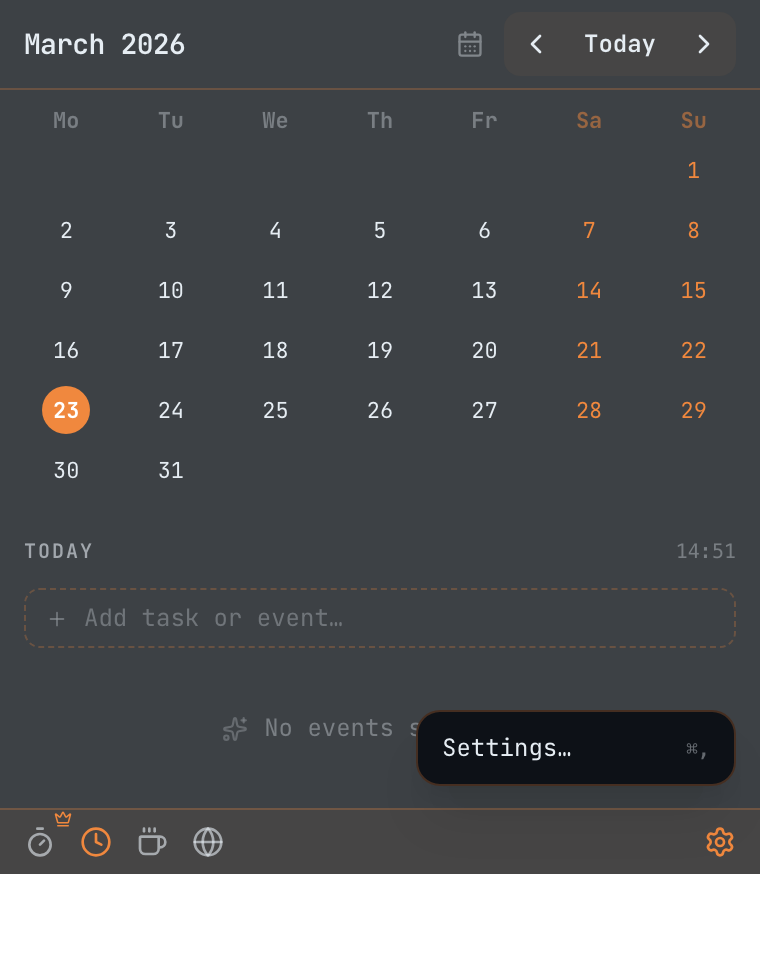Screen dimensions: 760x954
Task: Click the Saturday column header
Action: pyautogui.click(x=589, y=120)
